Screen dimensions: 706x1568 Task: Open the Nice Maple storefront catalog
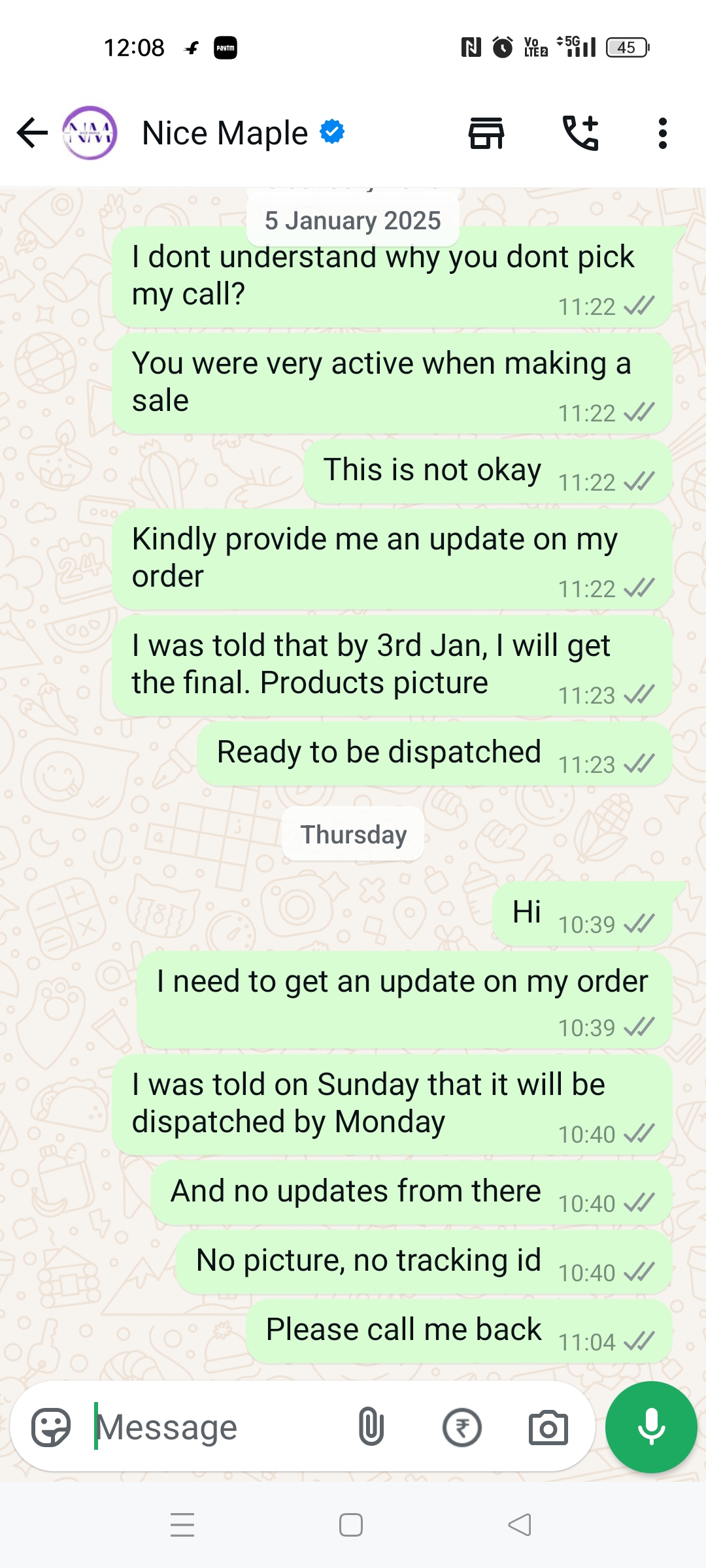486,133
